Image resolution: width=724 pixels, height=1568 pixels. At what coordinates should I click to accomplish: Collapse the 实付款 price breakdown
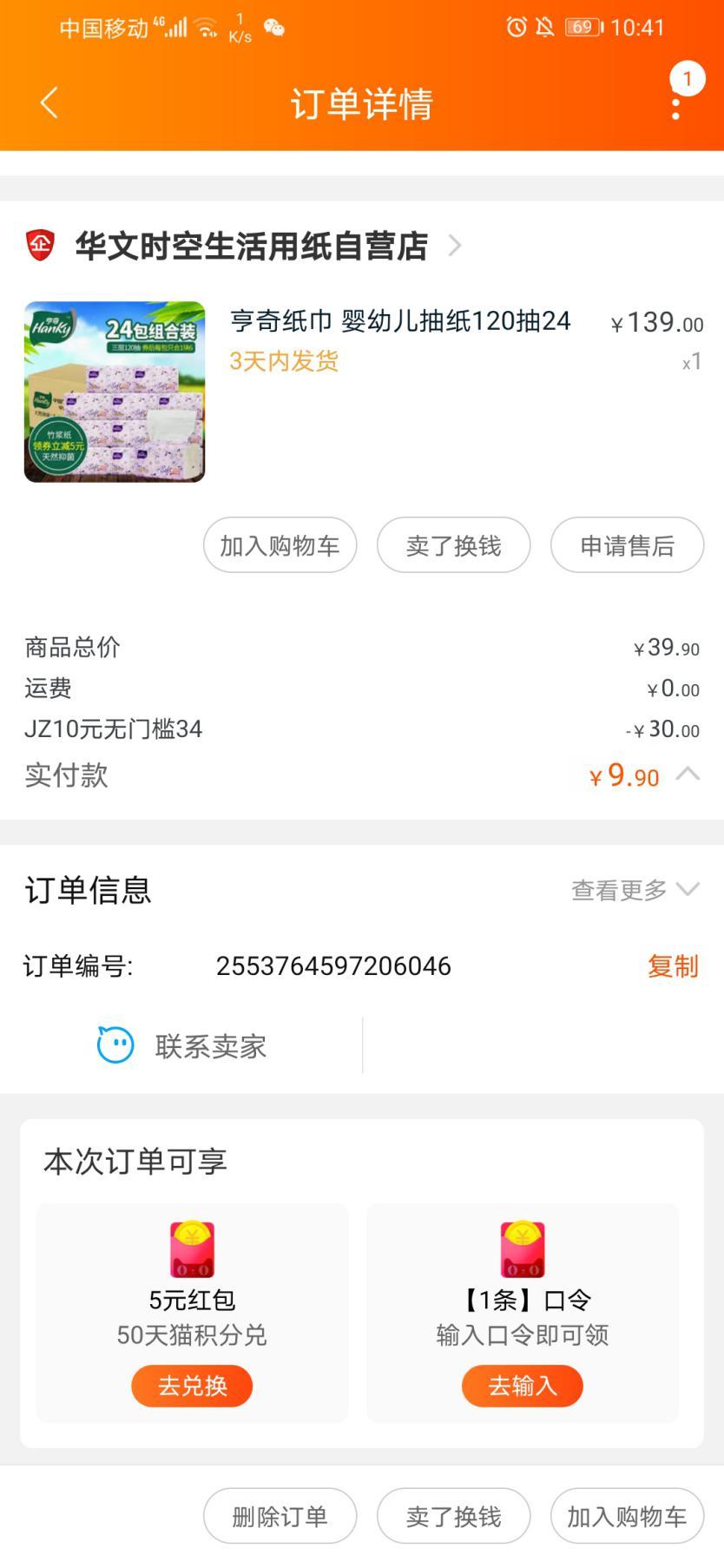click(x=688, y=774)
